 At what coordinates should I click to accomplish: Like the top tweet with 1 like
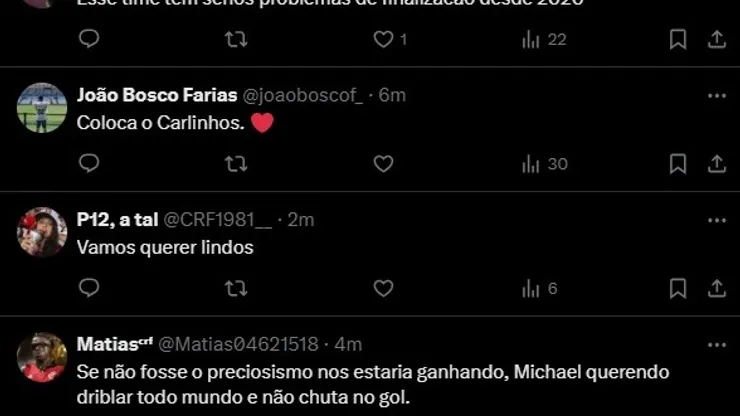coord(383,39)
